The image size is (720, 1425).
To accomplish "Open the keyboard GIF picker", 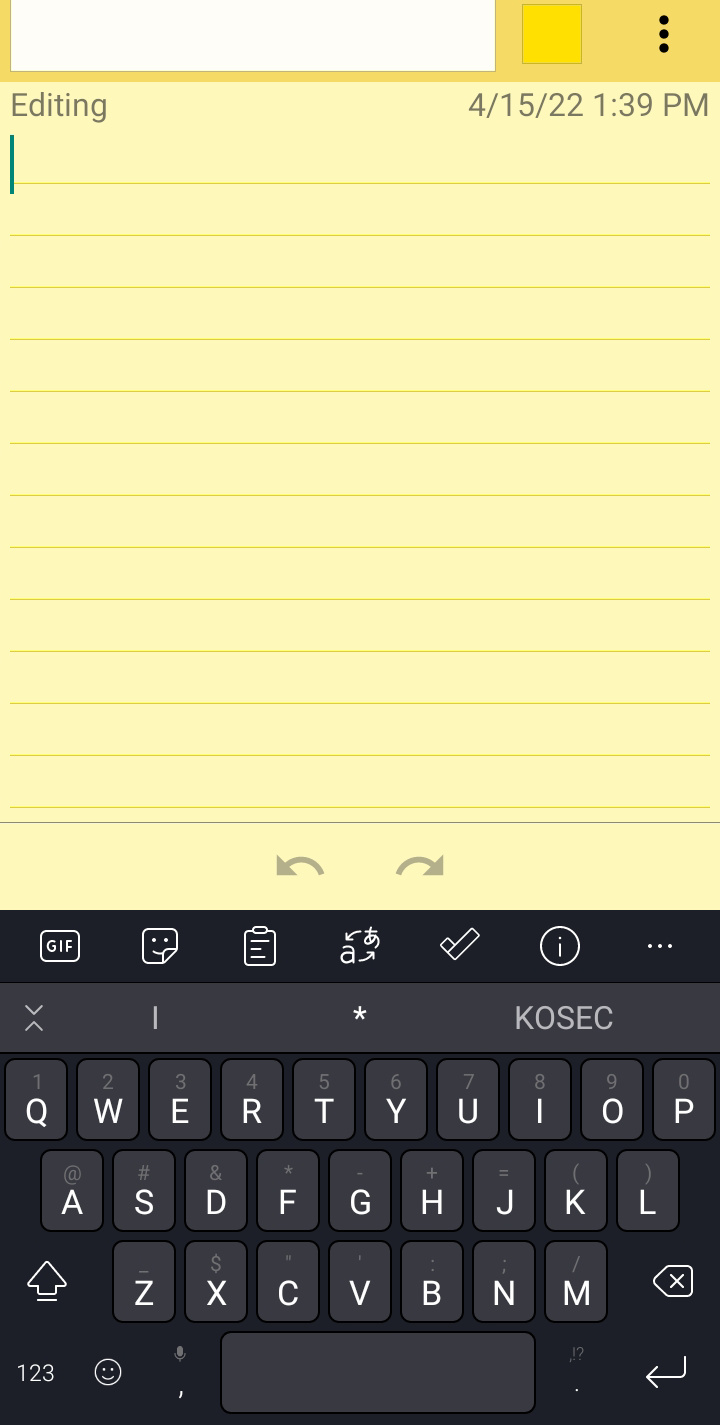I will pyautogui.click(x=60, y=946).
